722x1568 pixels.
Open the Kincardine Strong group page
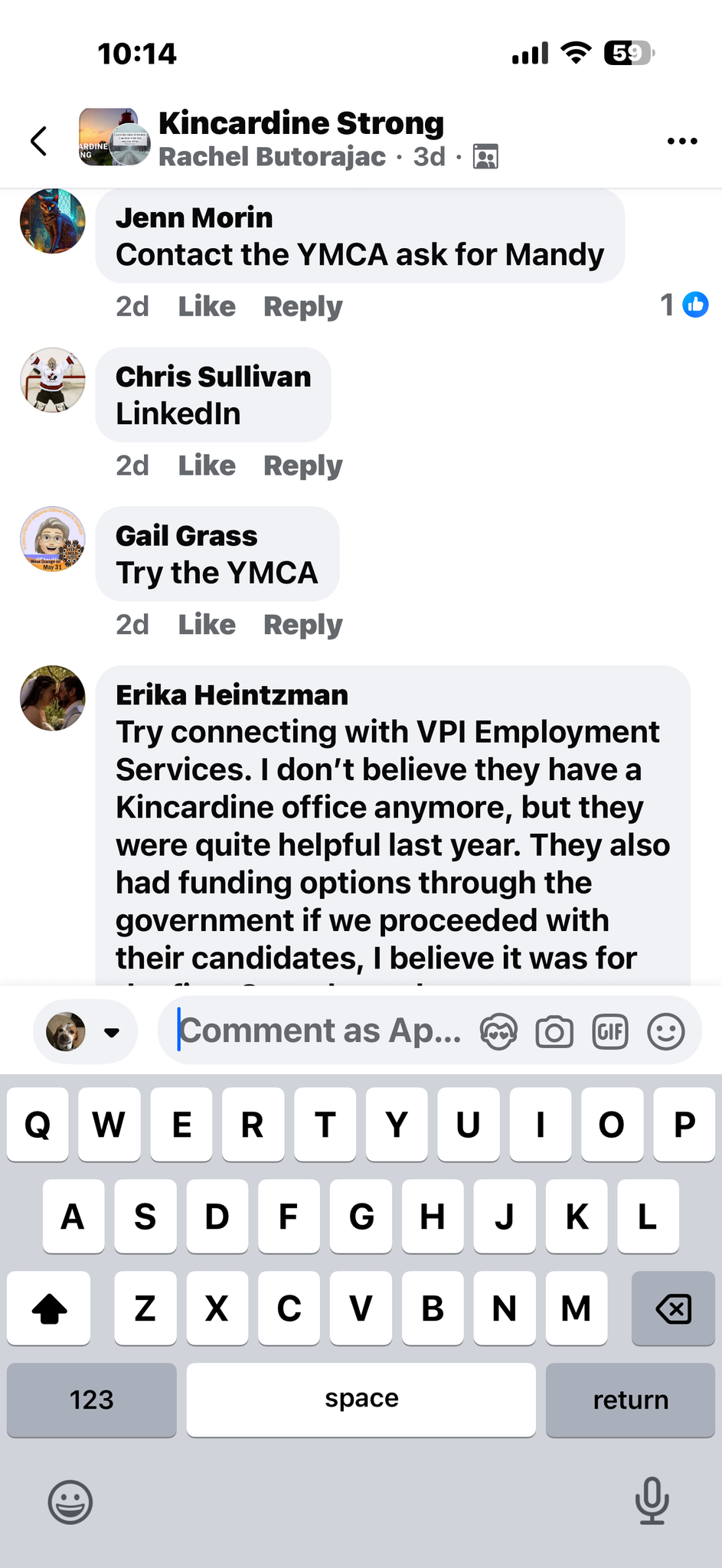click(x=301, y=123)
